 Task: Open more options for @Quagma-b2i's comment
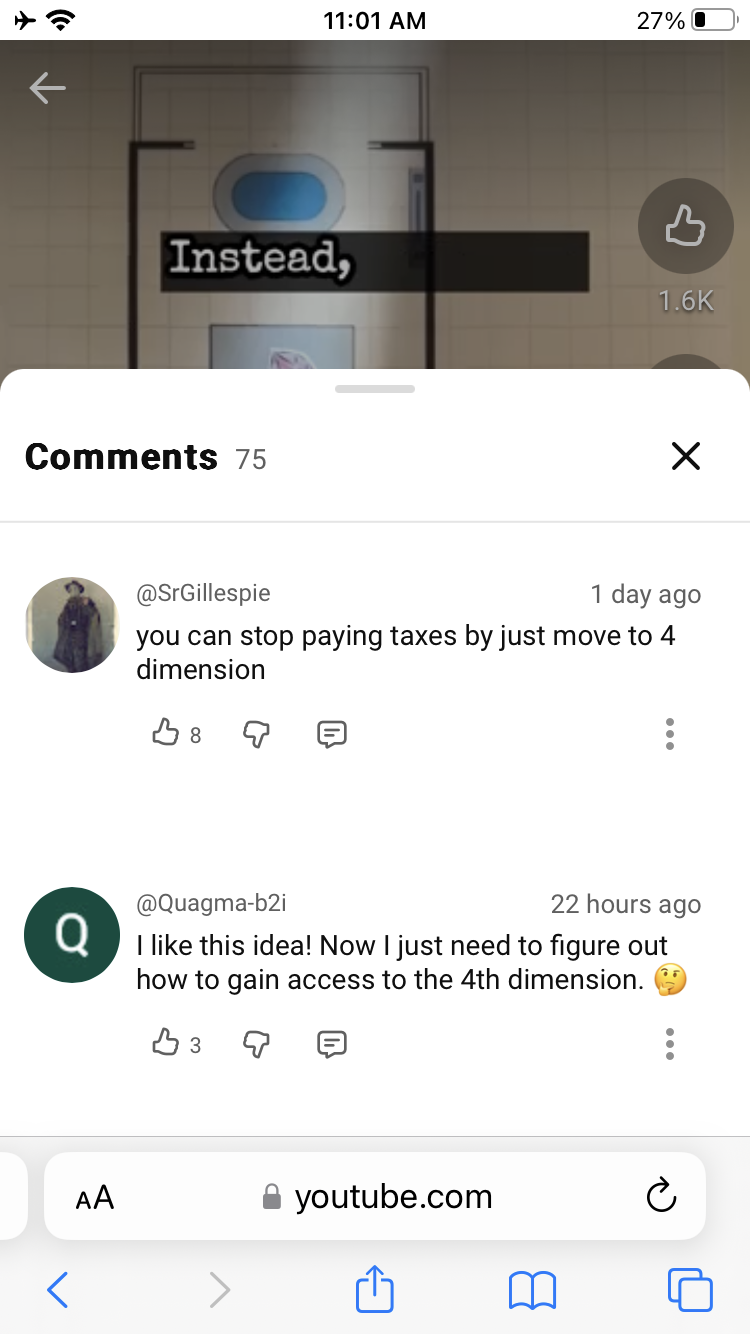pos(670,1044)
